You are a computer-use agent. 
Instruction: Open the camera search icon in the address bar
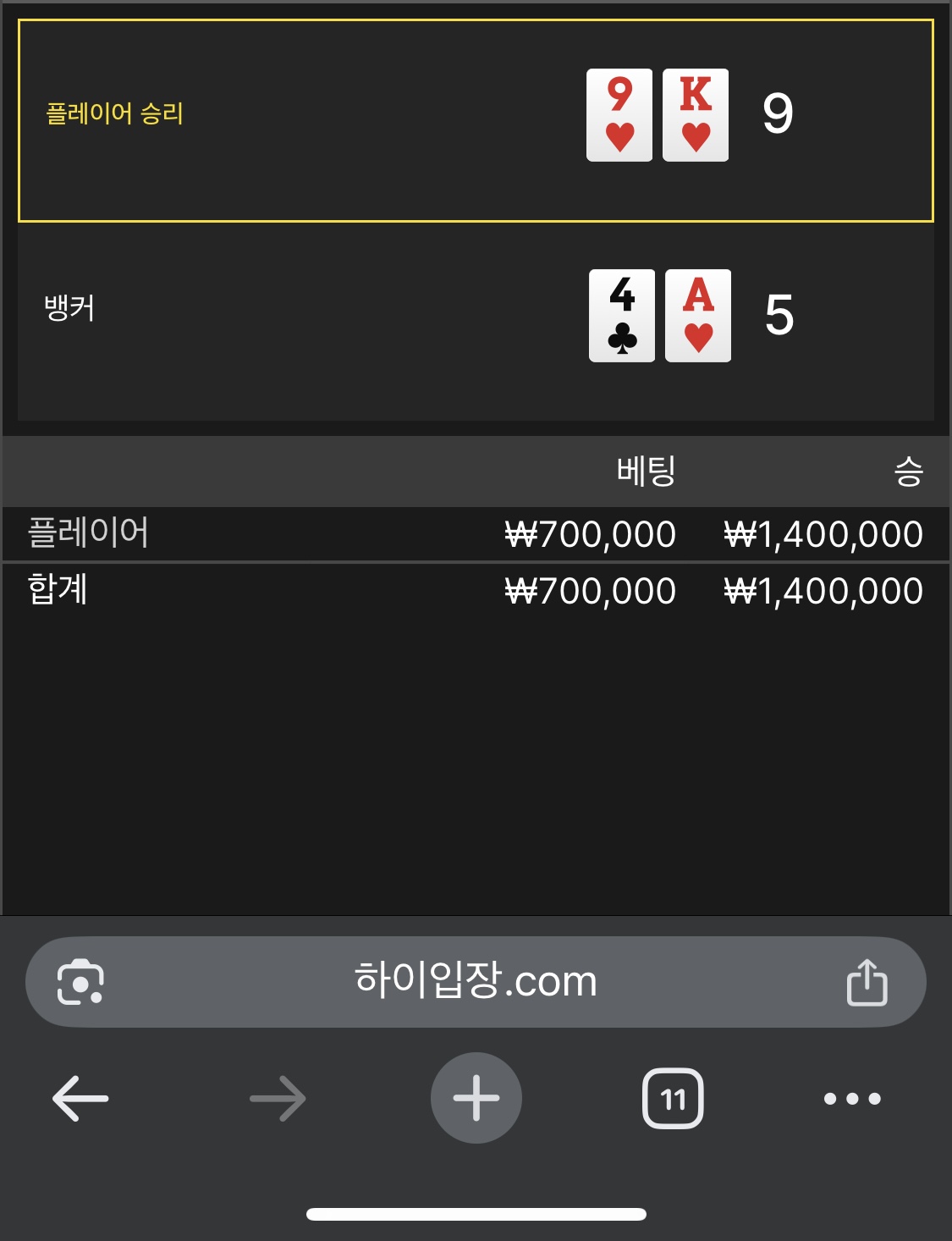pos(80,982)
